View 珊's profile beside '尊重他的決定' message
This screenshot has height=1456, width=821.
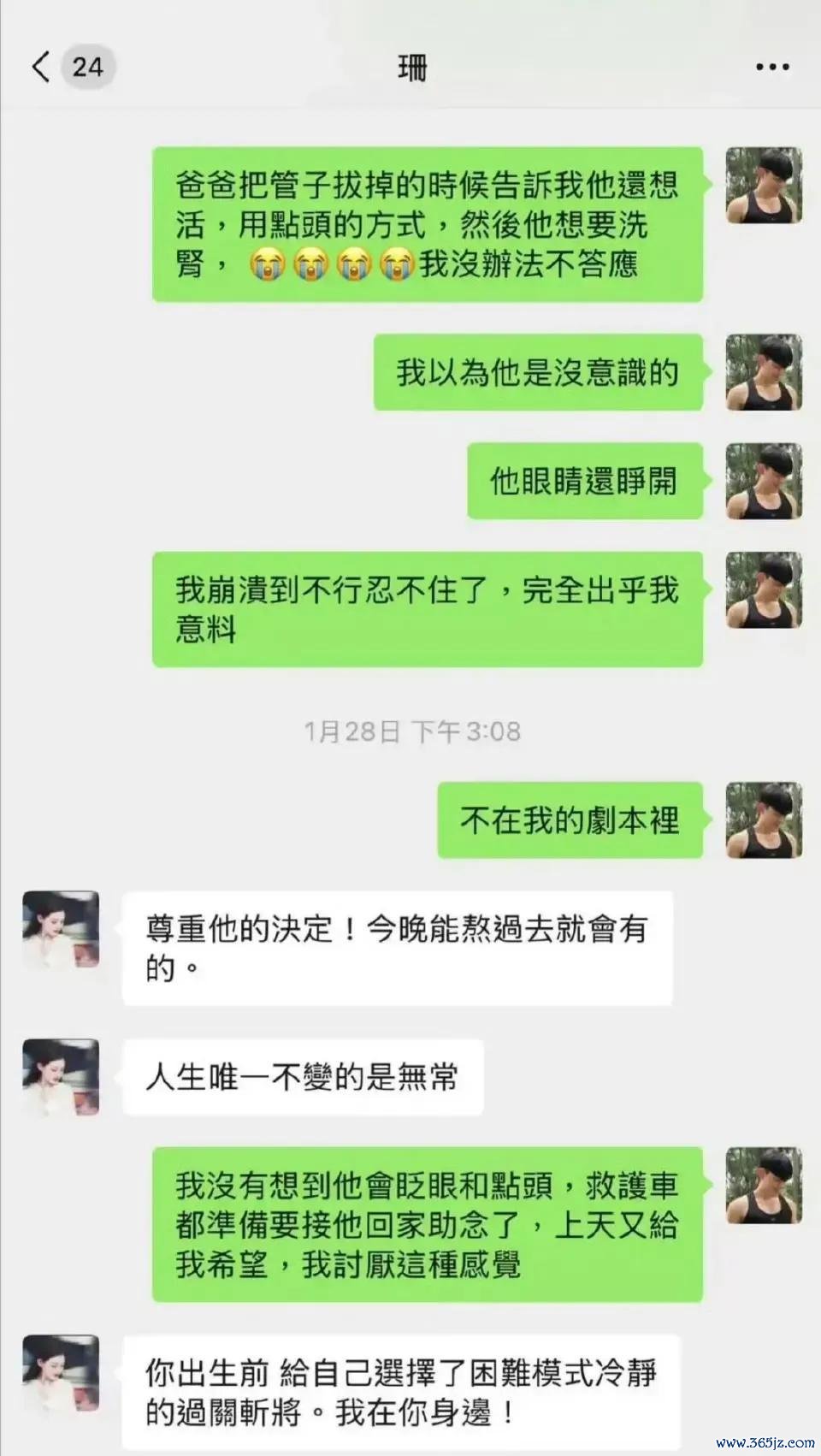tap(61, 929)
